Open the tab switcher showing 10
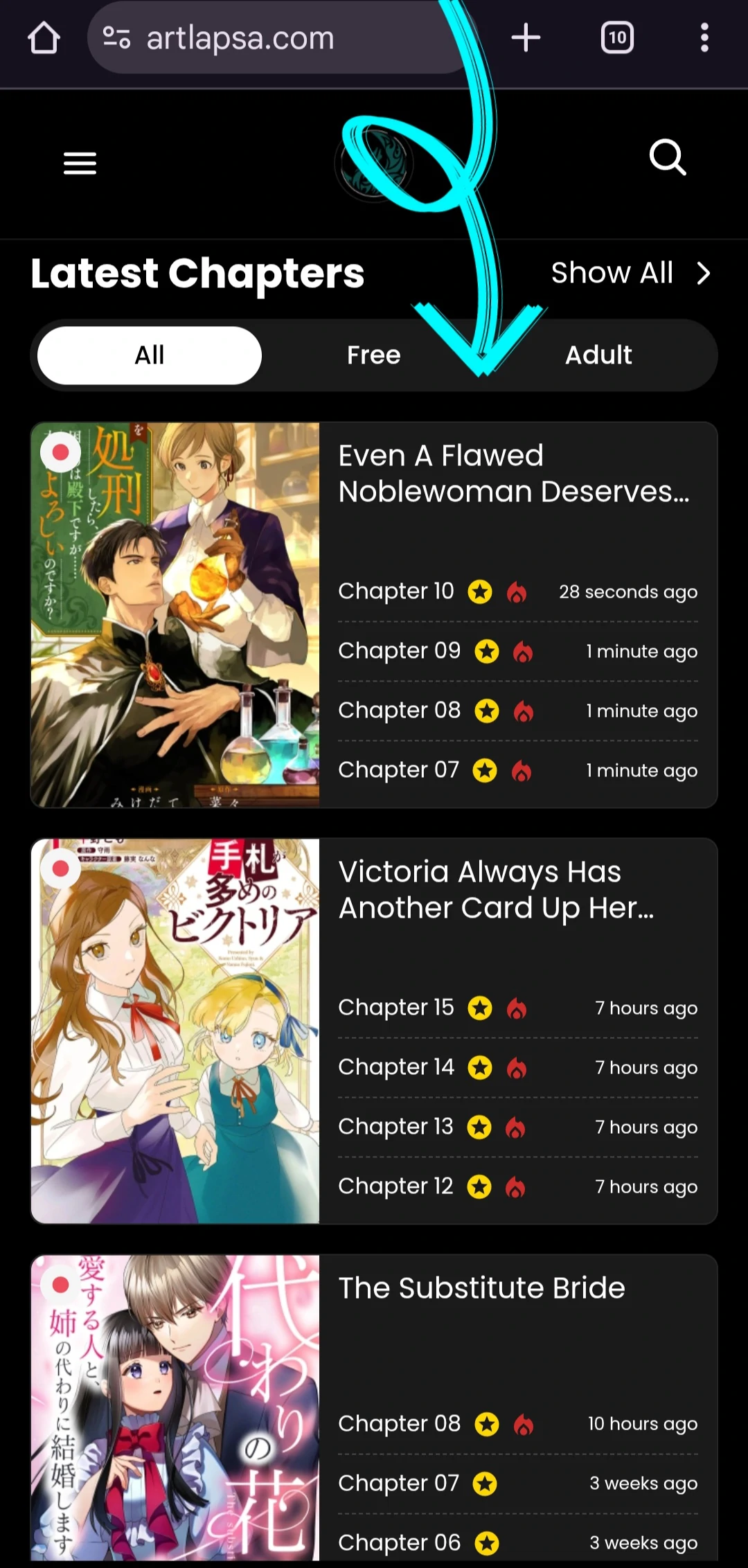This screenshot has height=1568, width=748. pos(617,38)
